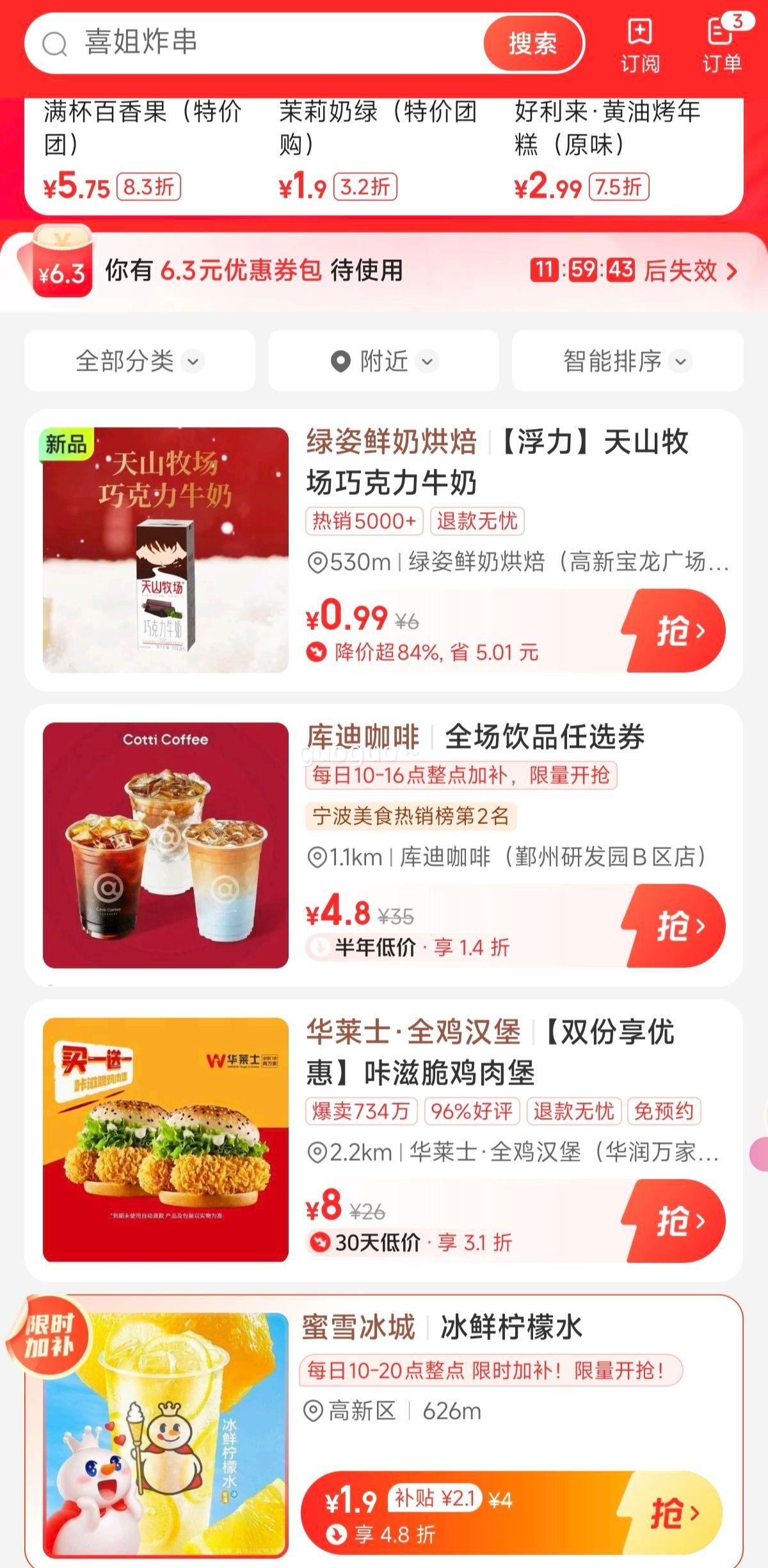Open the 6.3元优惠券包 coupon banner
The height and width of the screenshot is (1568, 768).
point(384,271)
